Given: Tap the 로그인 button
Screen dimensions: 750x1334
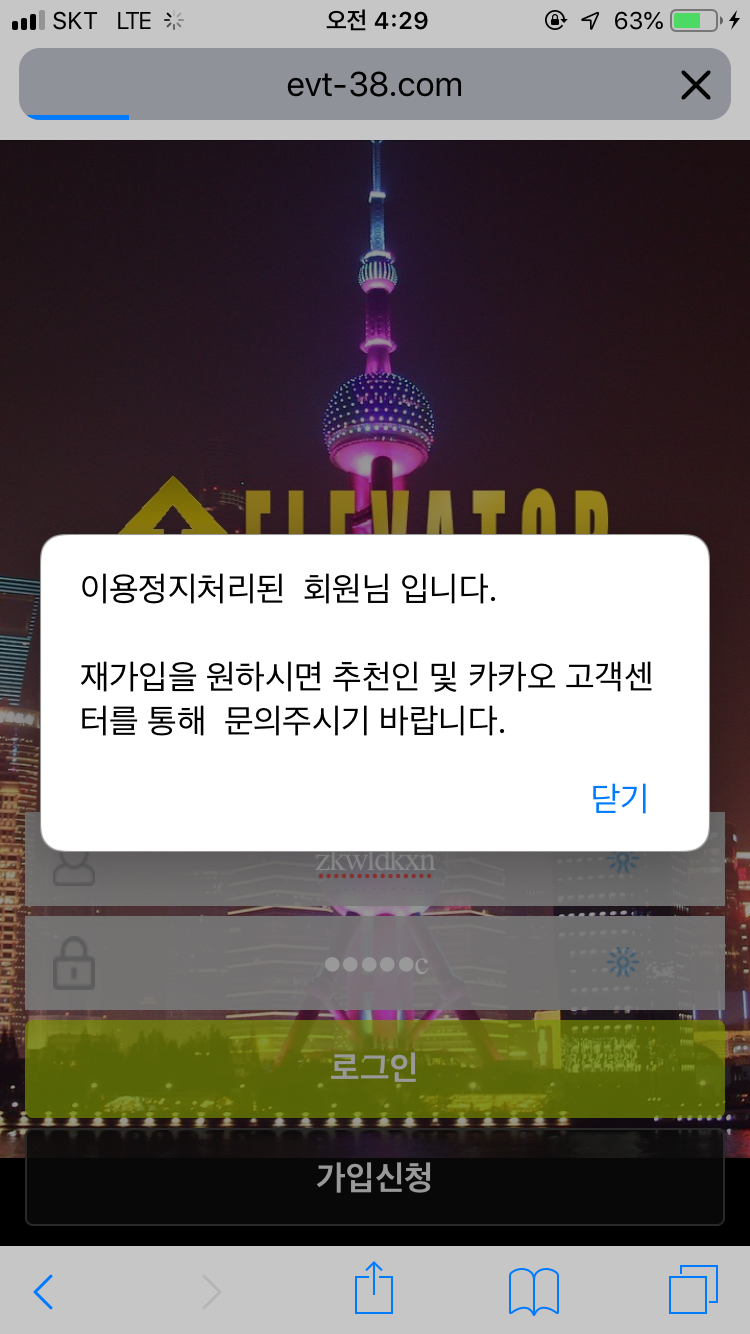Looking at the screenshot, I should (x=375, y=1068).
